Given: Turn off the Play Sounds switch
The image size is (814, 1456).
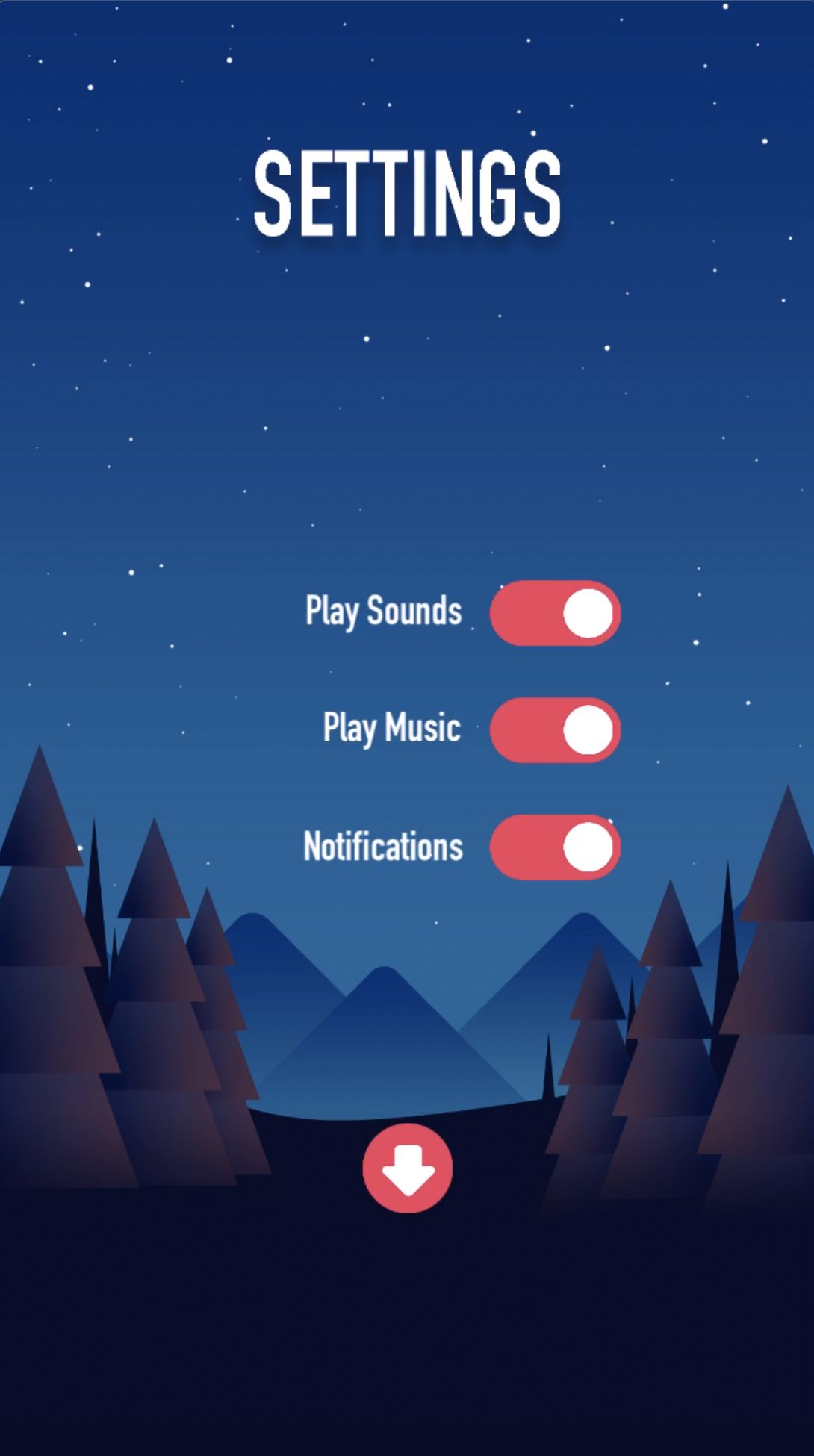Looking at the screenshot, I should [x=555, y=613].
